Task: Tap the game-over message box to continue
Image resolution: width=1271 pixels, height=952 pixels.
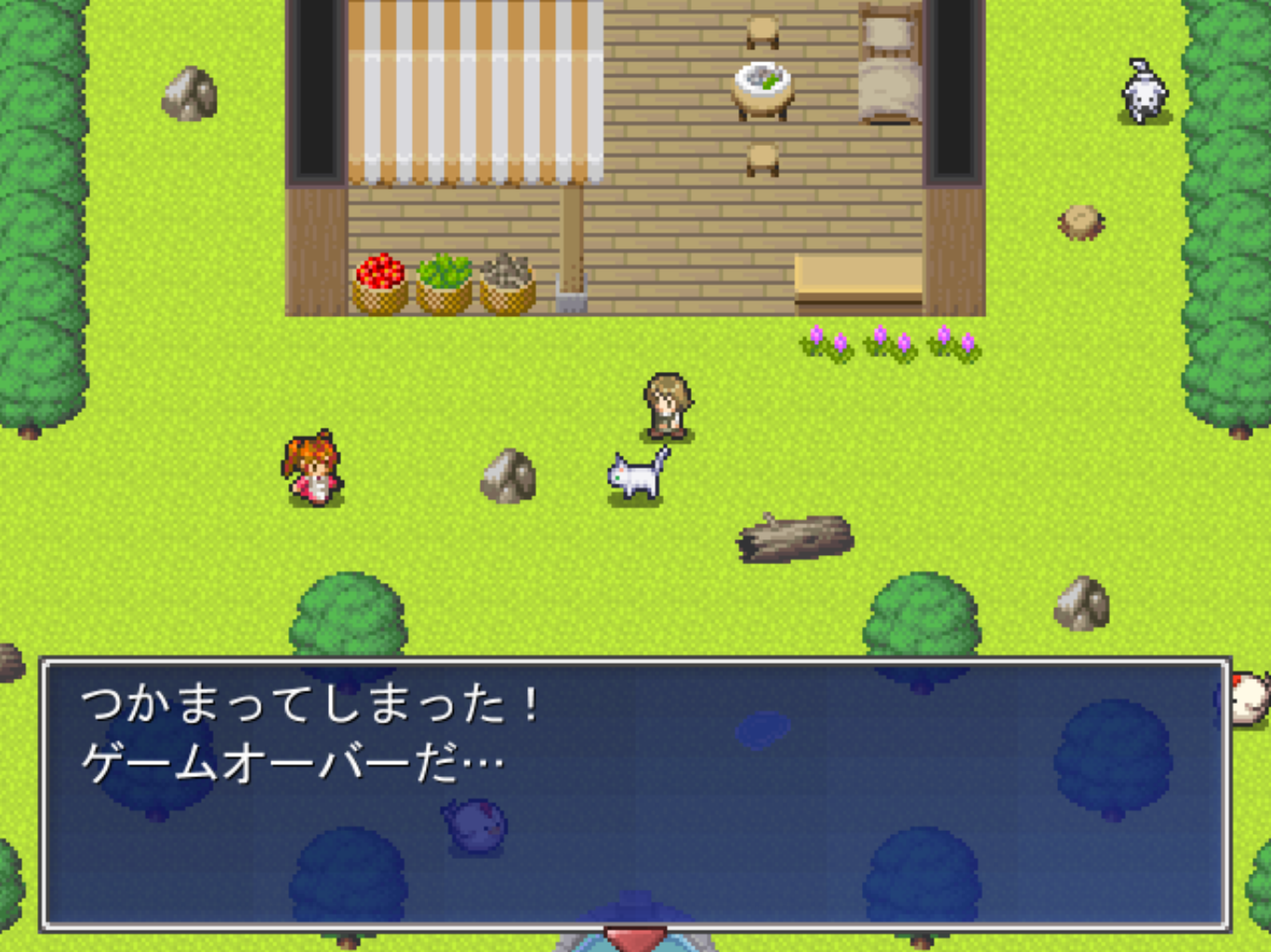Action: (635, 795)
